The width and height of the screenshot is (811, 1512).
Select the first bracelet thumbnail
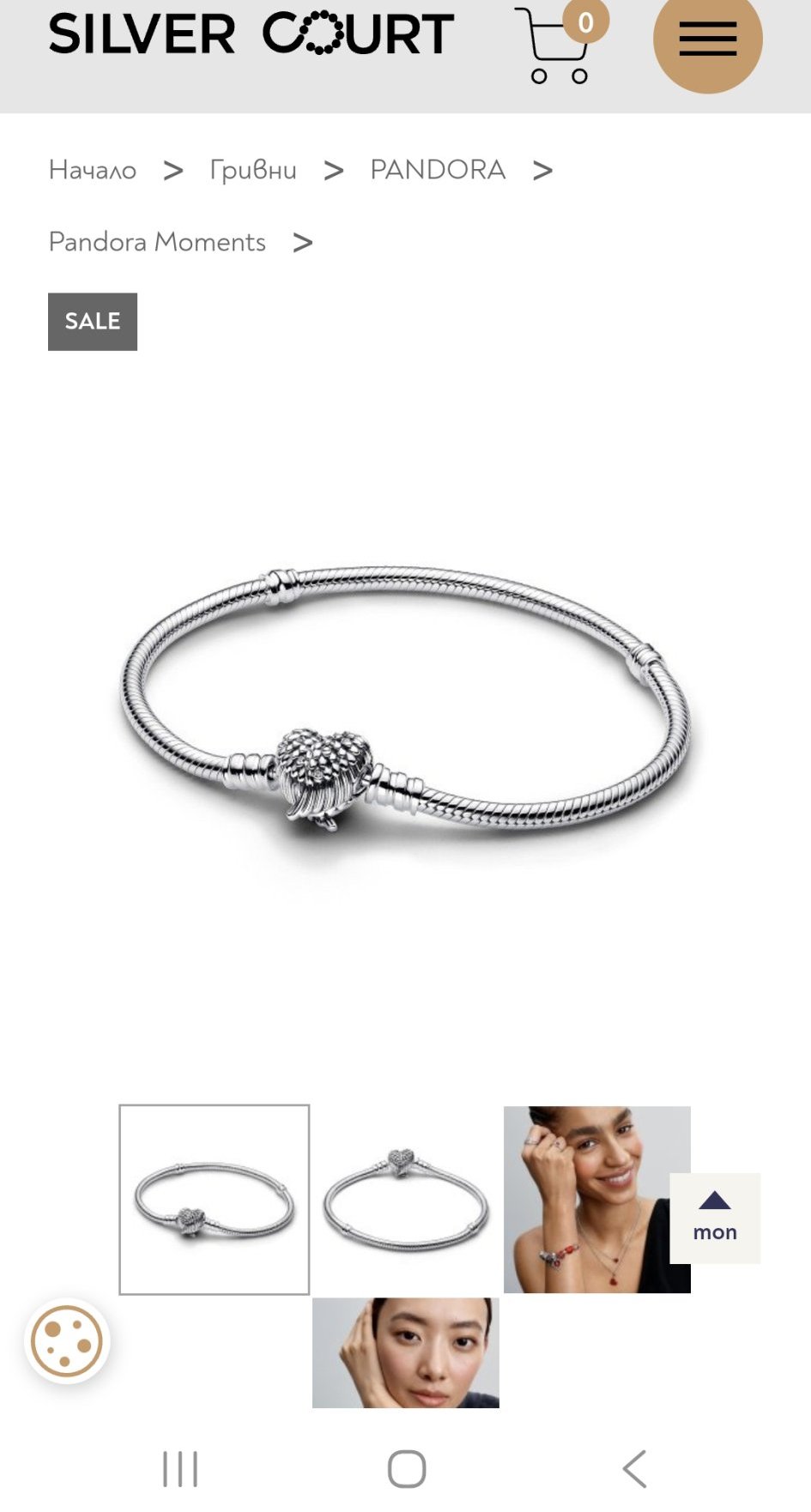[215, 1199]
